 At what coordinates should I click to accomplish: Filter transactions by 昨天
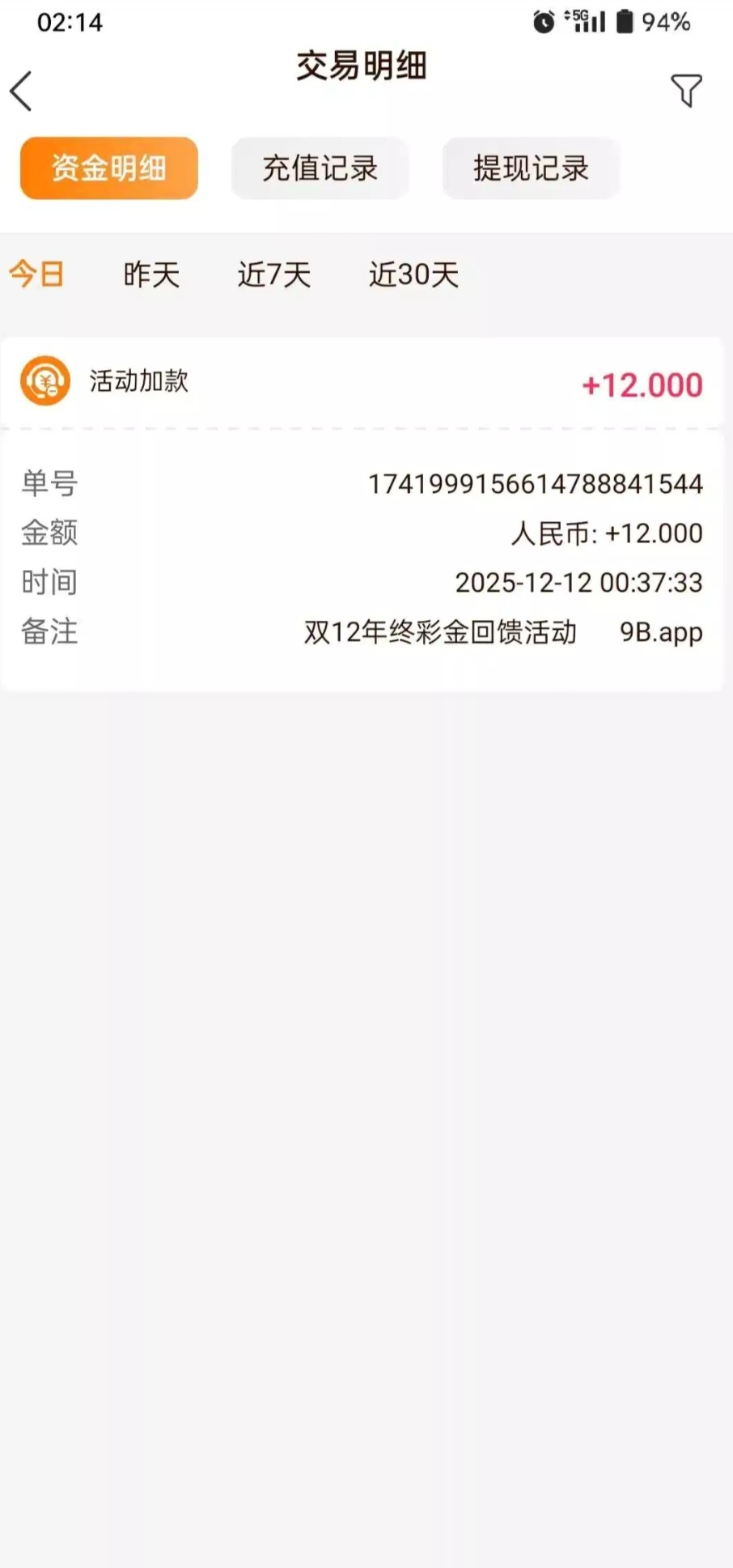click(151, 274)
